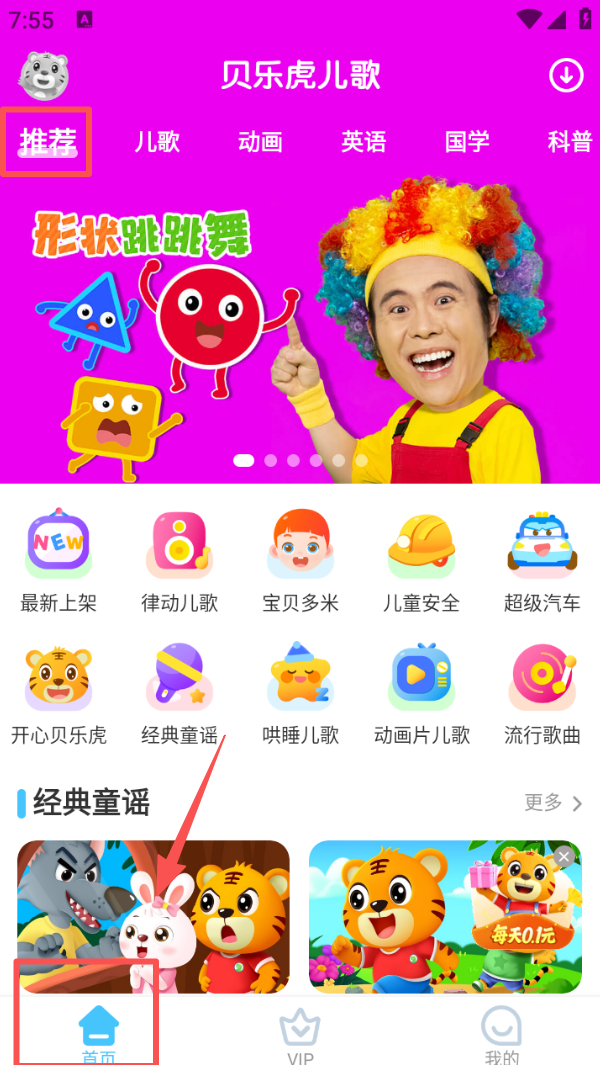Tap the tiger avatar icon

[44, 76]
